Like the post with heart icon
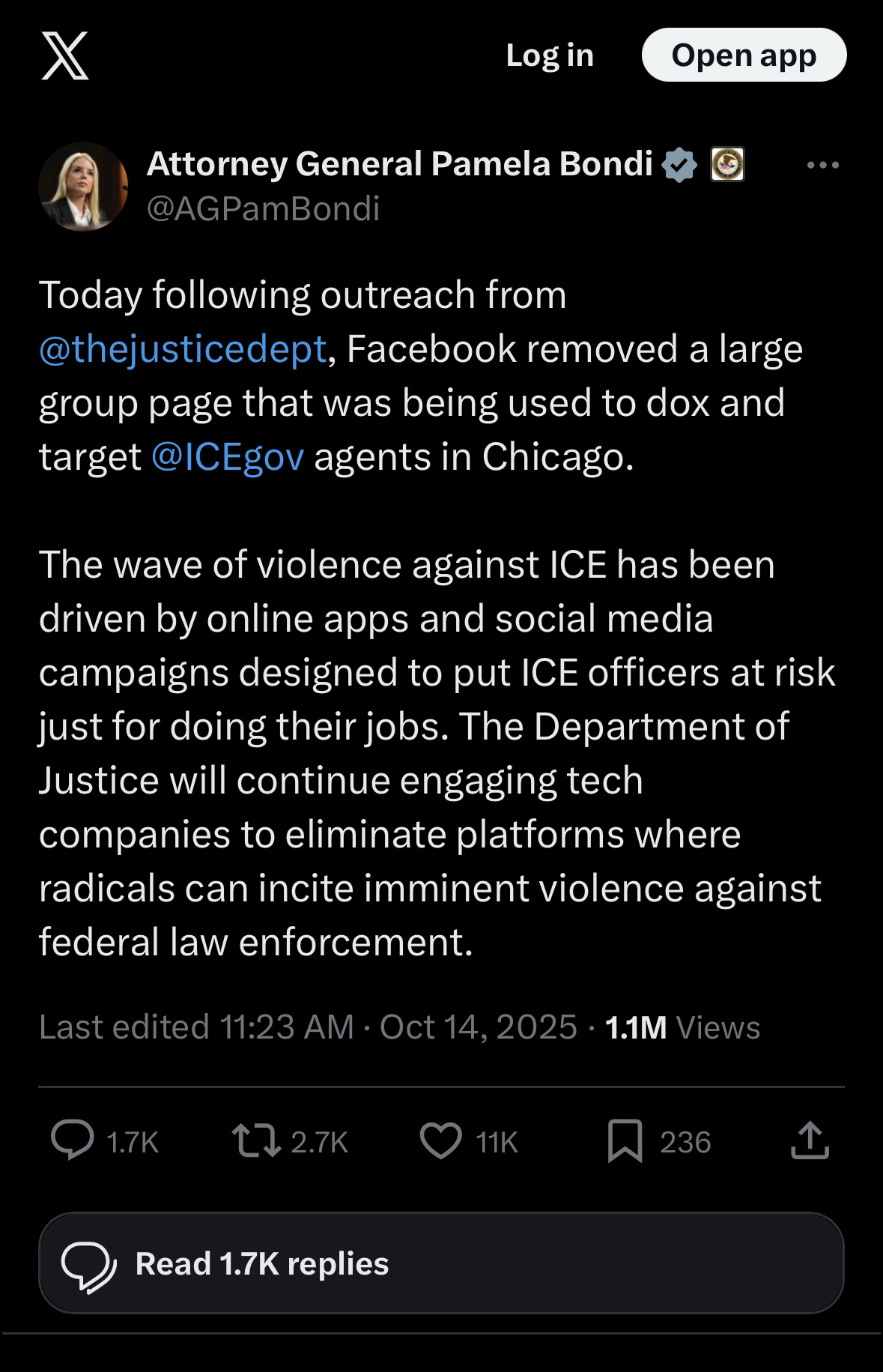 click(441, 1141)
